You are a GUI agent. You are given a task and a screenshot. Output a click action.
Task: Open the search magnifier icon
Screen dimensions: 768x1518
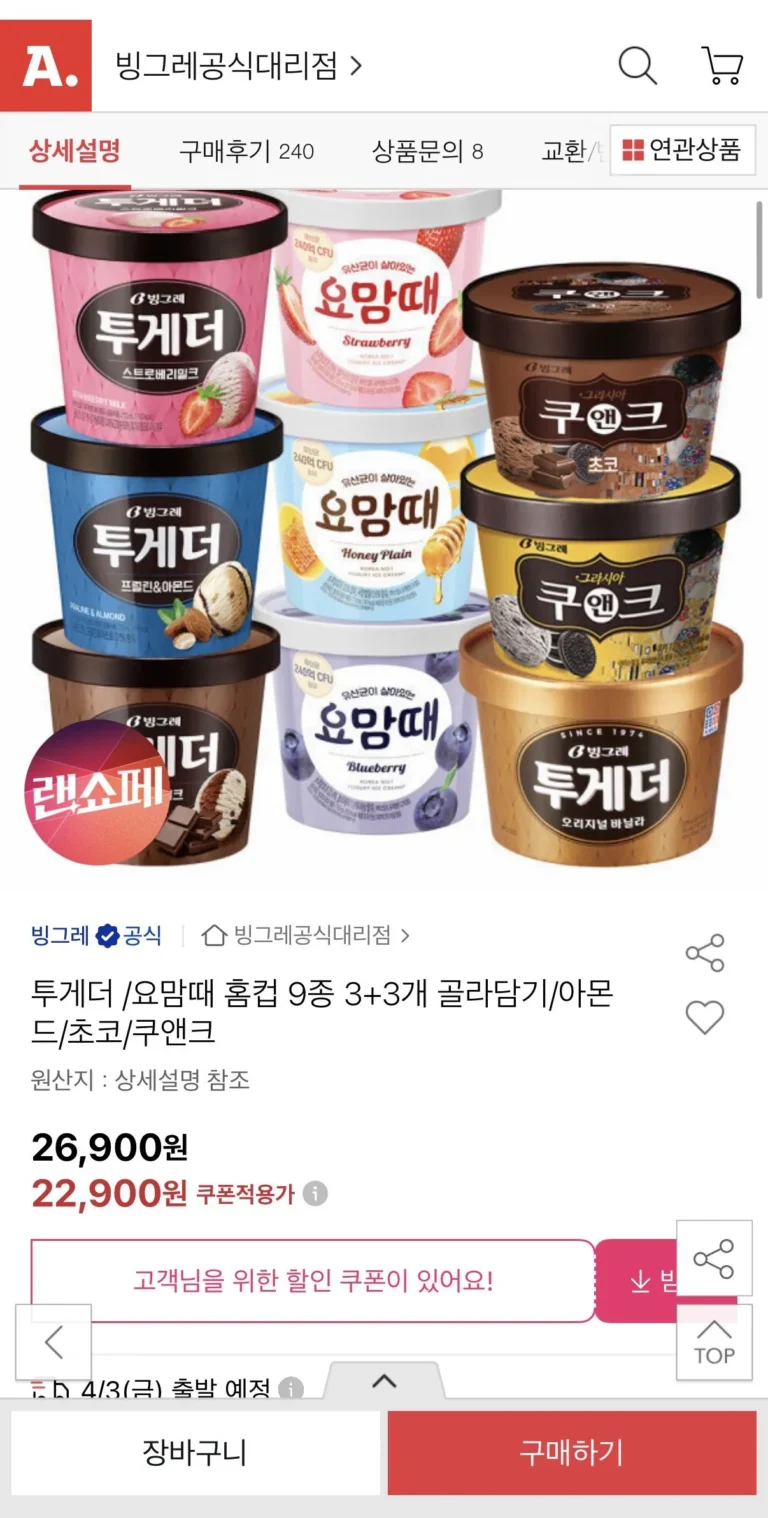(x=637, y=66)
